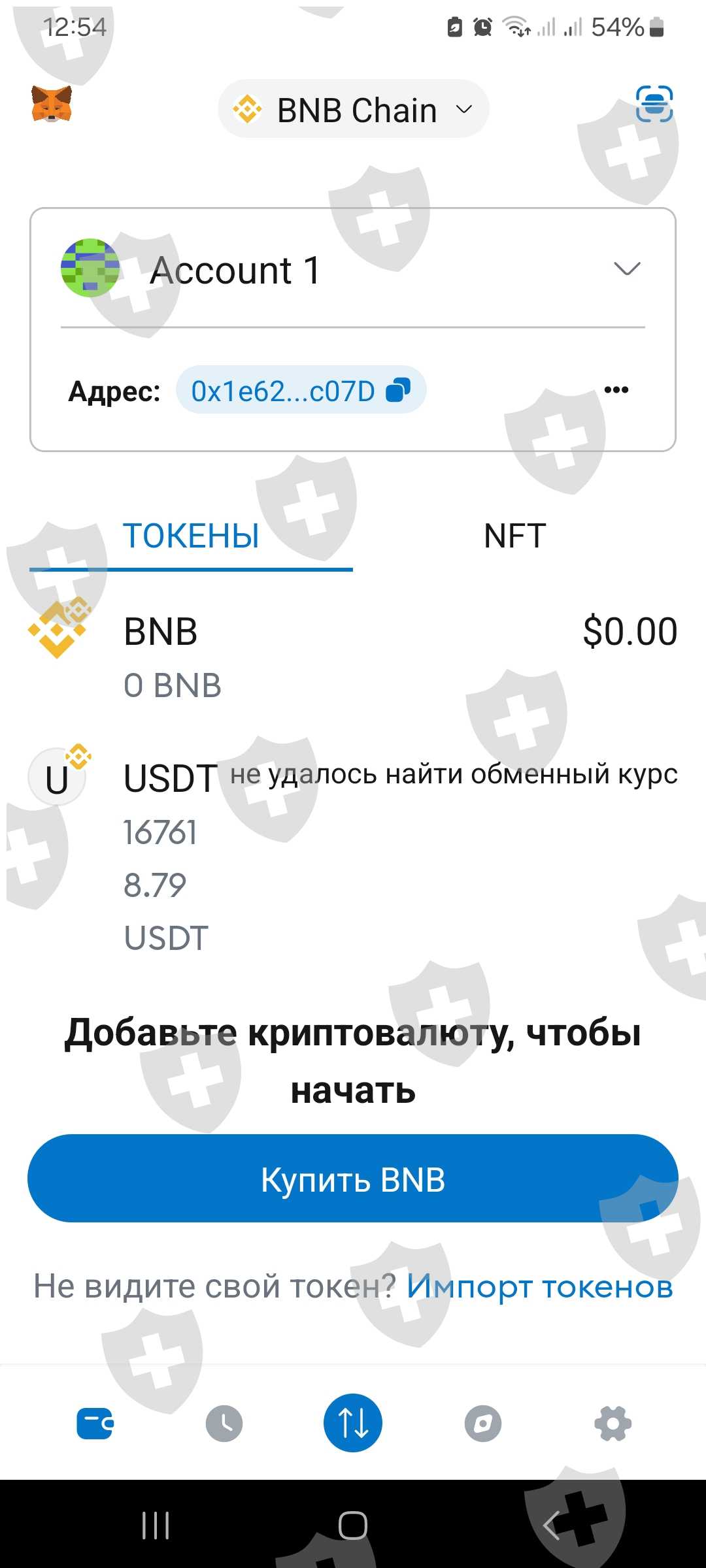Open the BNB token details

click(353, 657)
